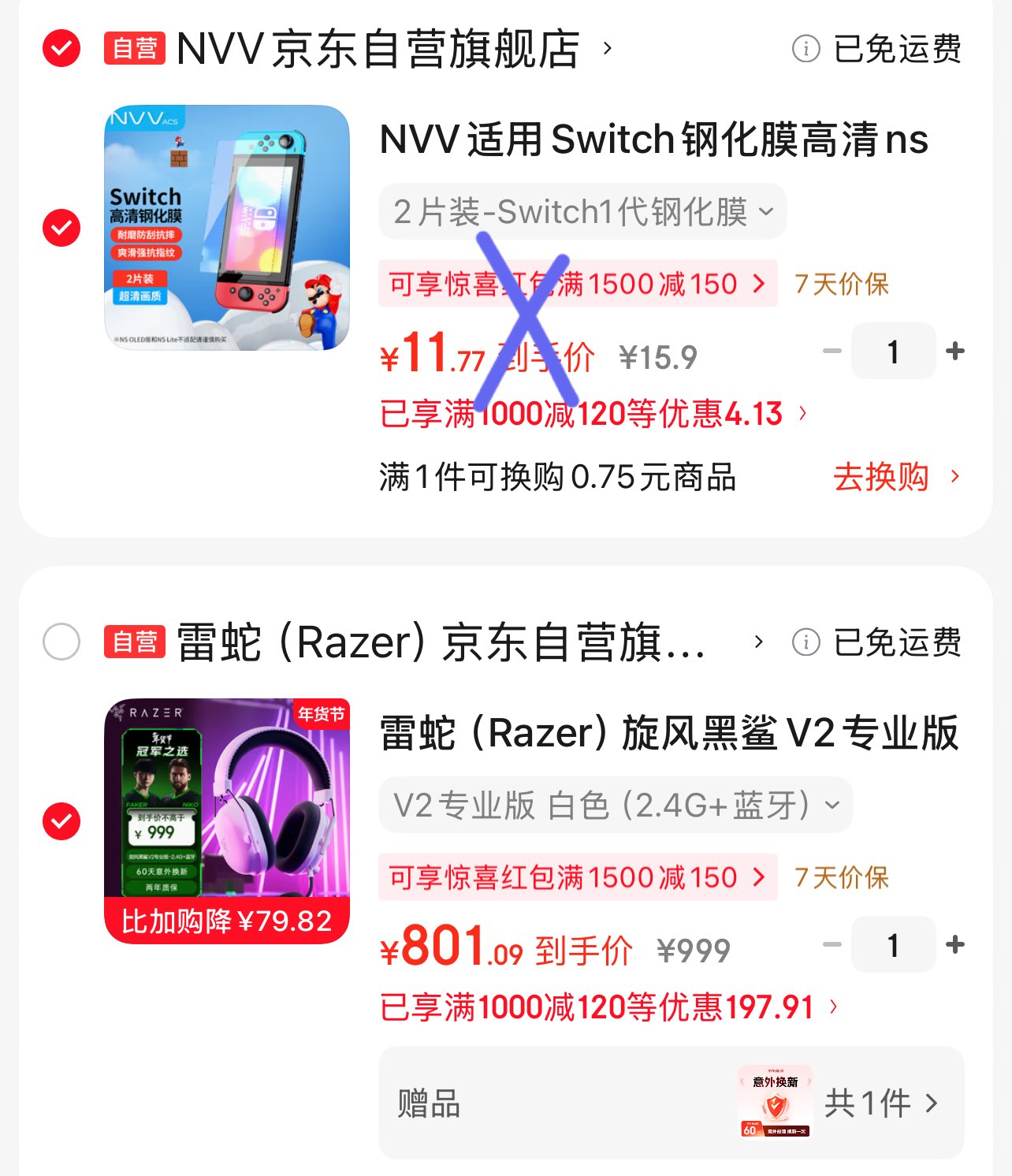Open the Razer headset product image
The image size is (1012, 1176).
(x=227, y=821)
